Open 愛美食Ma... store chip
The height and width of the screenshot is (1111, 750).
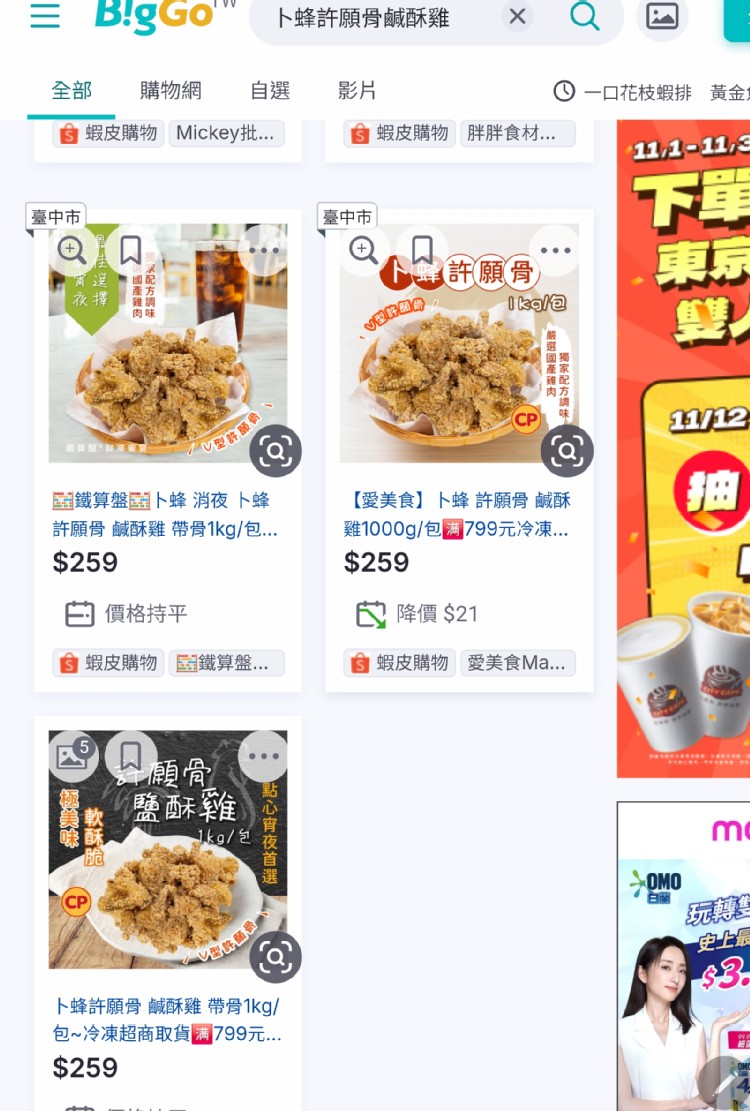pos(517,662)
